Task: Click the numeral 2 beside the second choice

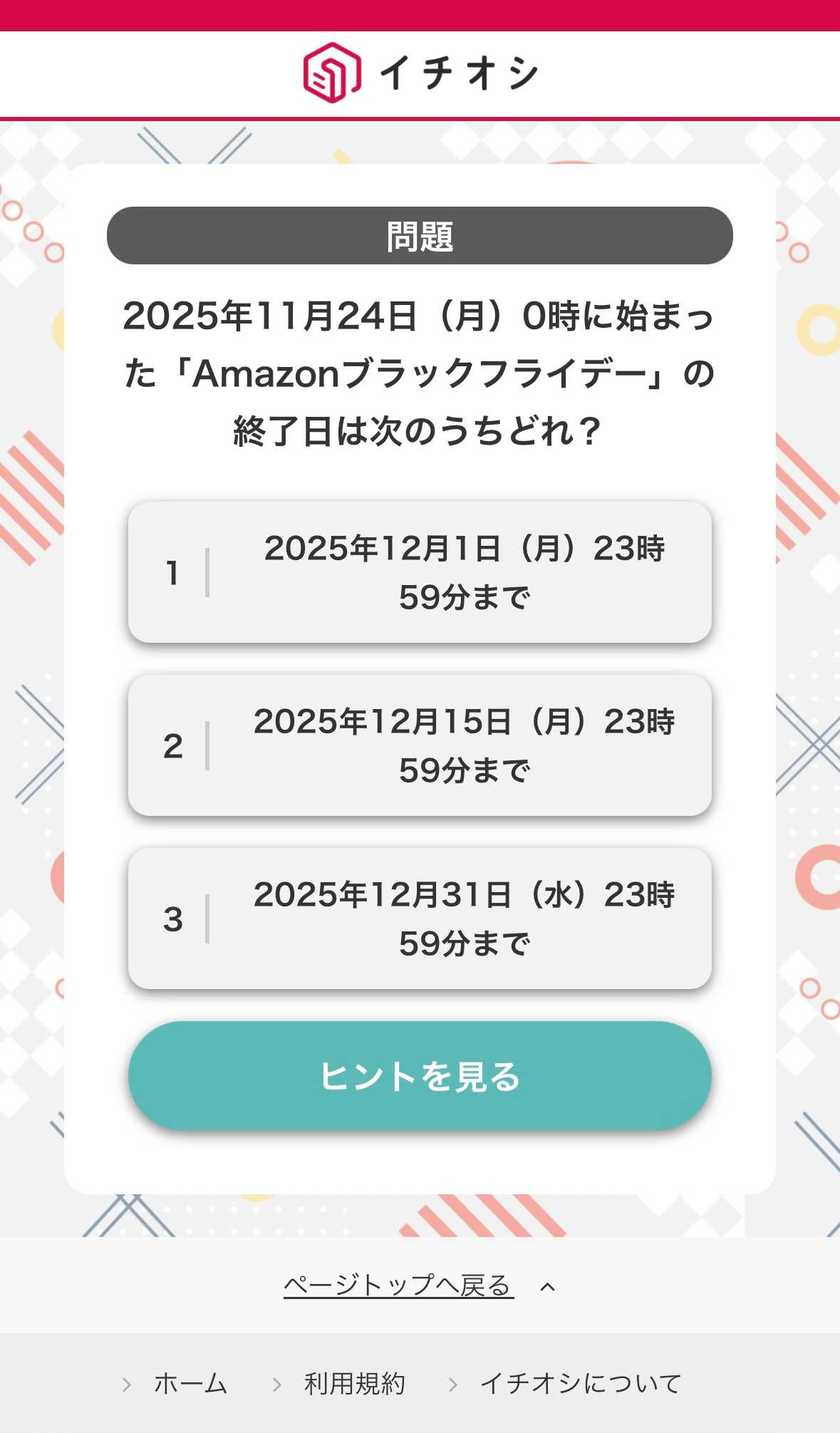Action: tap(173, 745)
